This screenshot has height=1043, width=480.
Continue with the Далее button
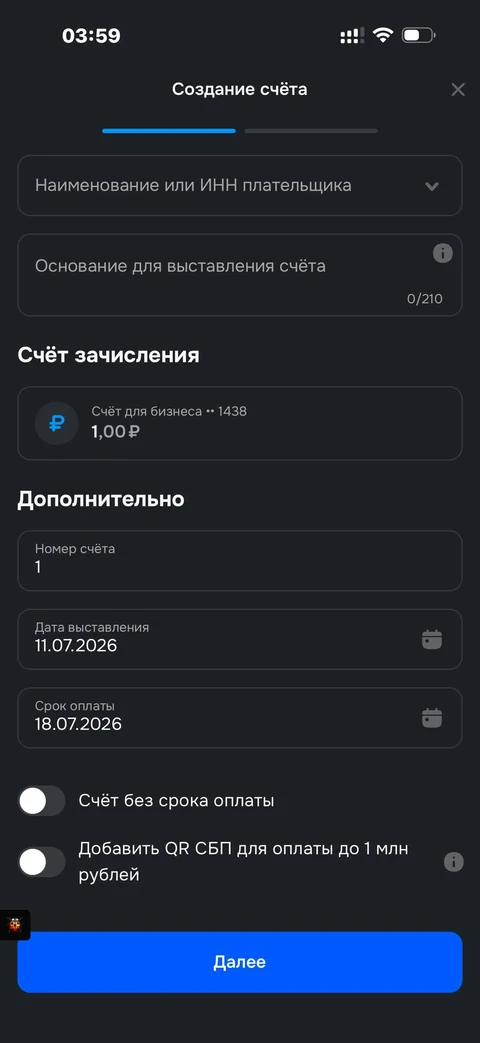tap(239, 962)
